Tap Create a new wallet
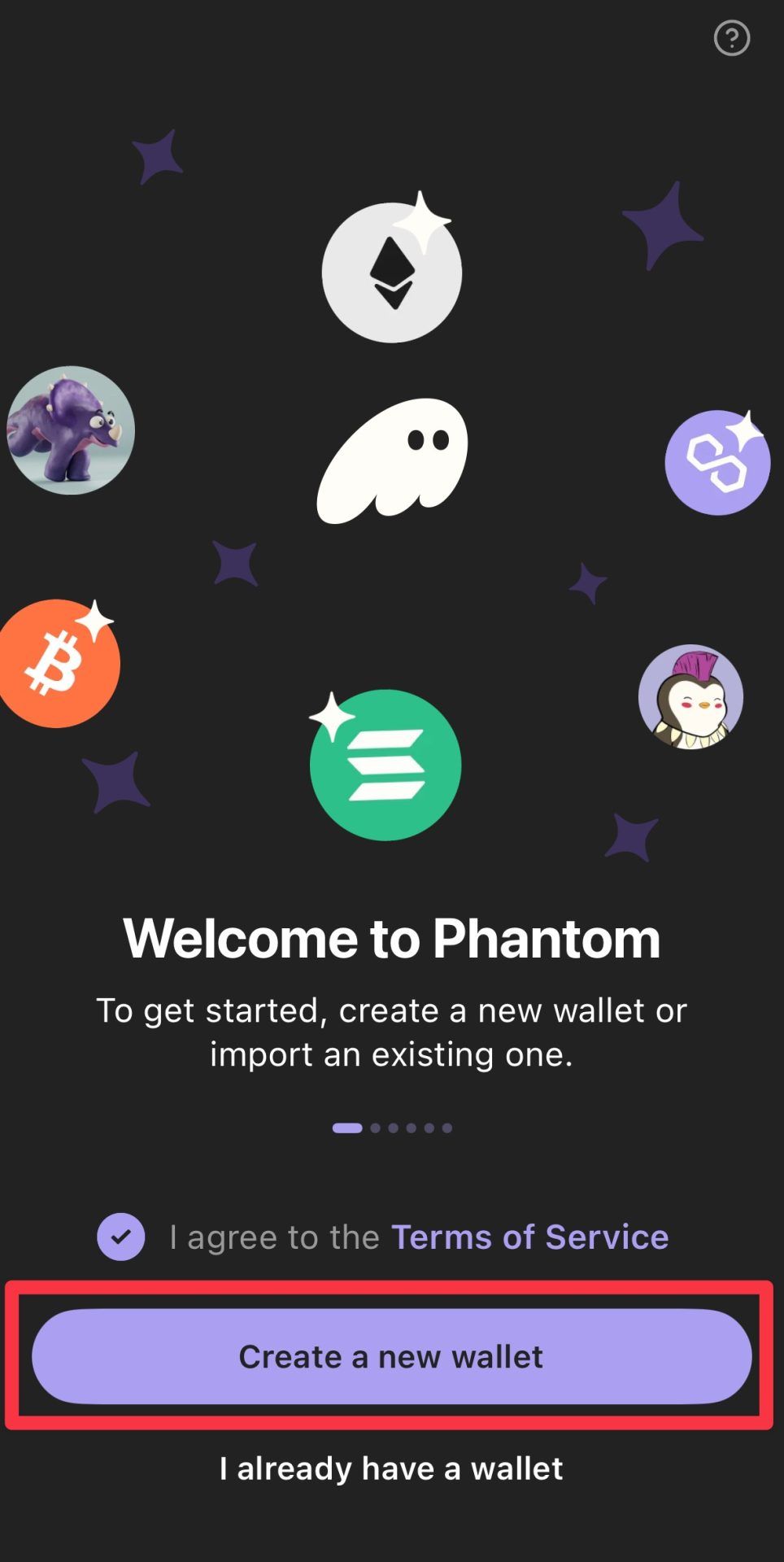Viewport: 784px width, 1562px height. pos(391,1356)
